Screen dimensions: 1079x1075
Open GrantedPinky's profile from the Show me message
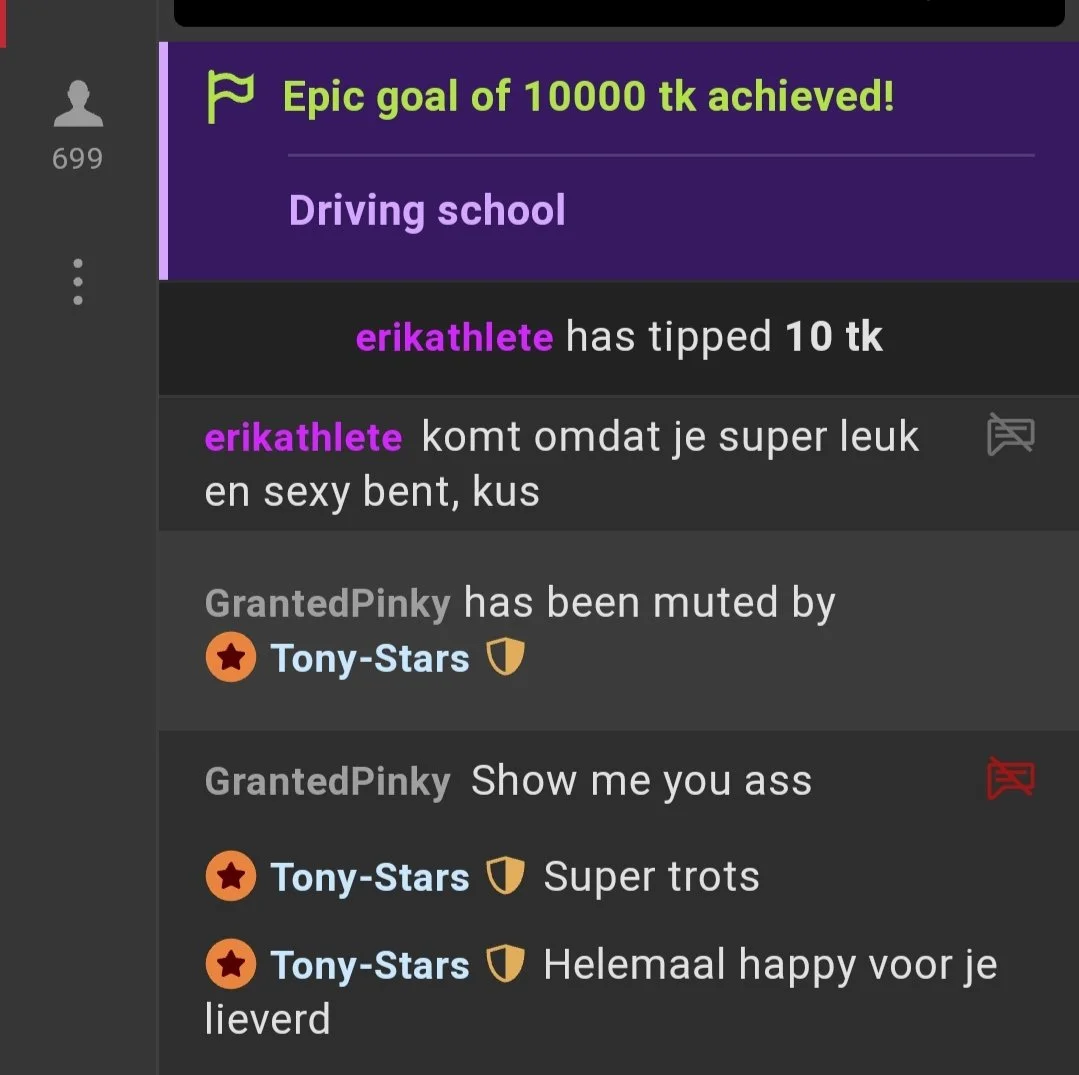[327, 781]
